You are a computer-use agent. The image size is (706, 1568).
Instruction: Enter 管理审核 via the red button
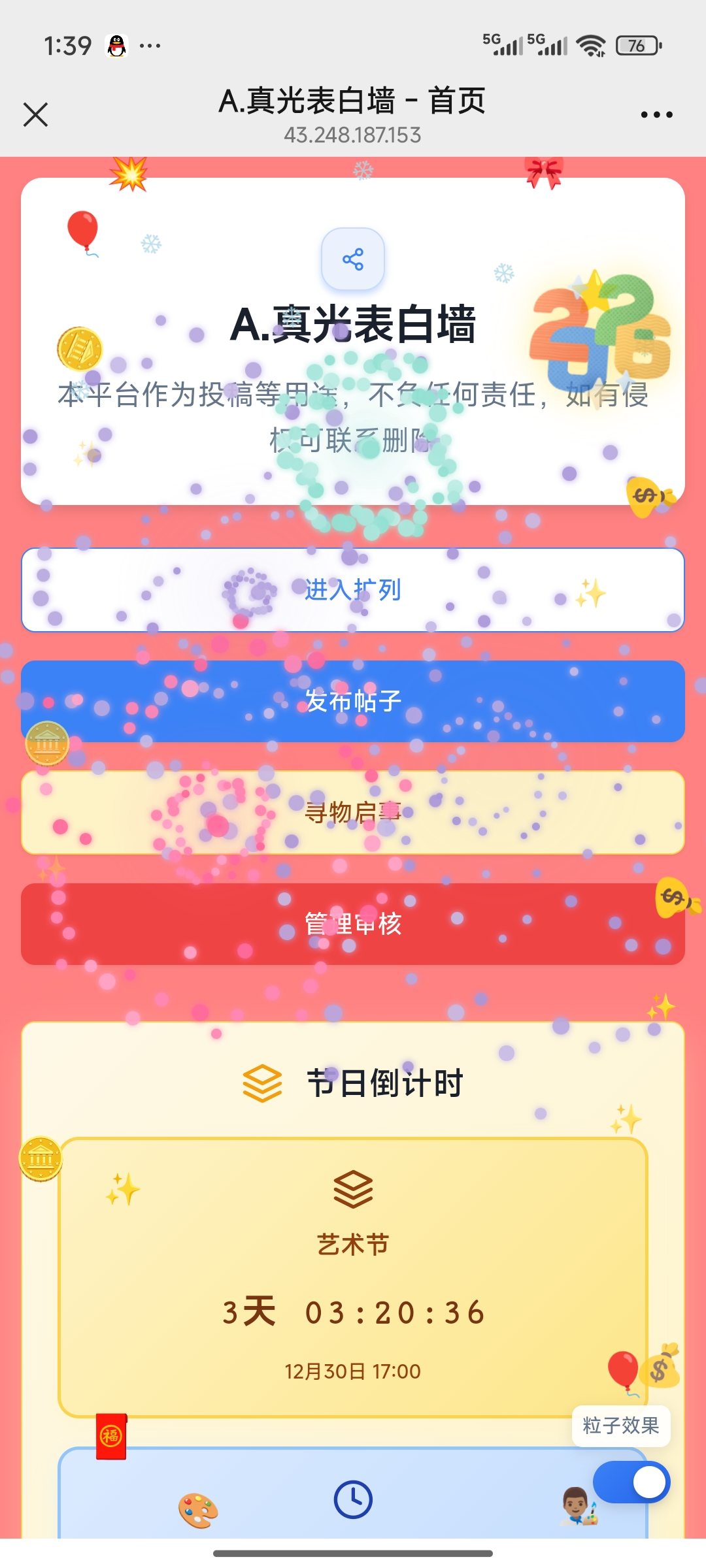tap(352, 924)
